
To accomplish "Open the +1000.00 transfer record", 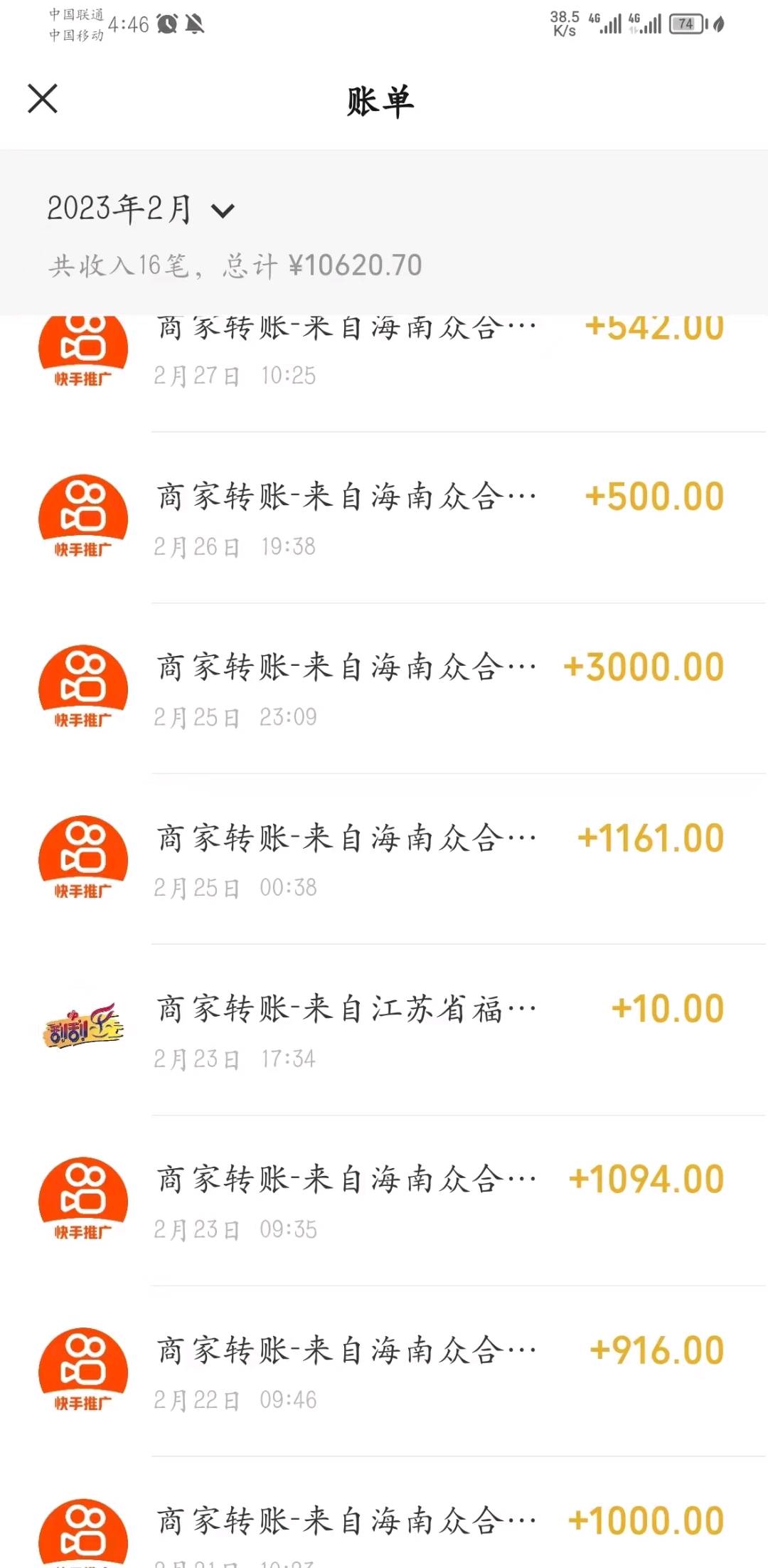I will point(384,1513).
